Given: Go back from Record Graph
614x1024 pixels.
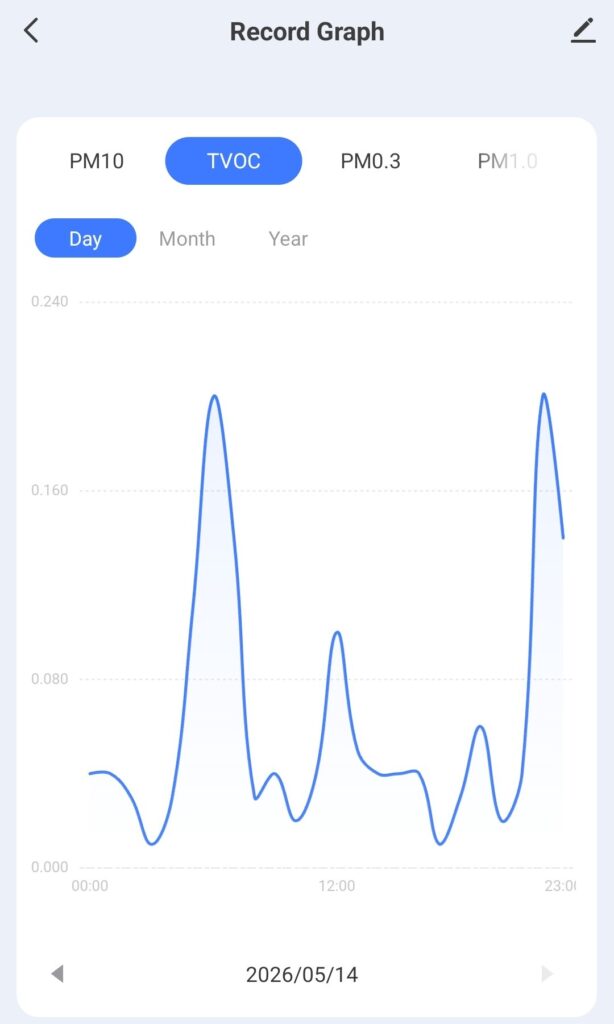Looking at the screenshot, I should click(31, 31).
